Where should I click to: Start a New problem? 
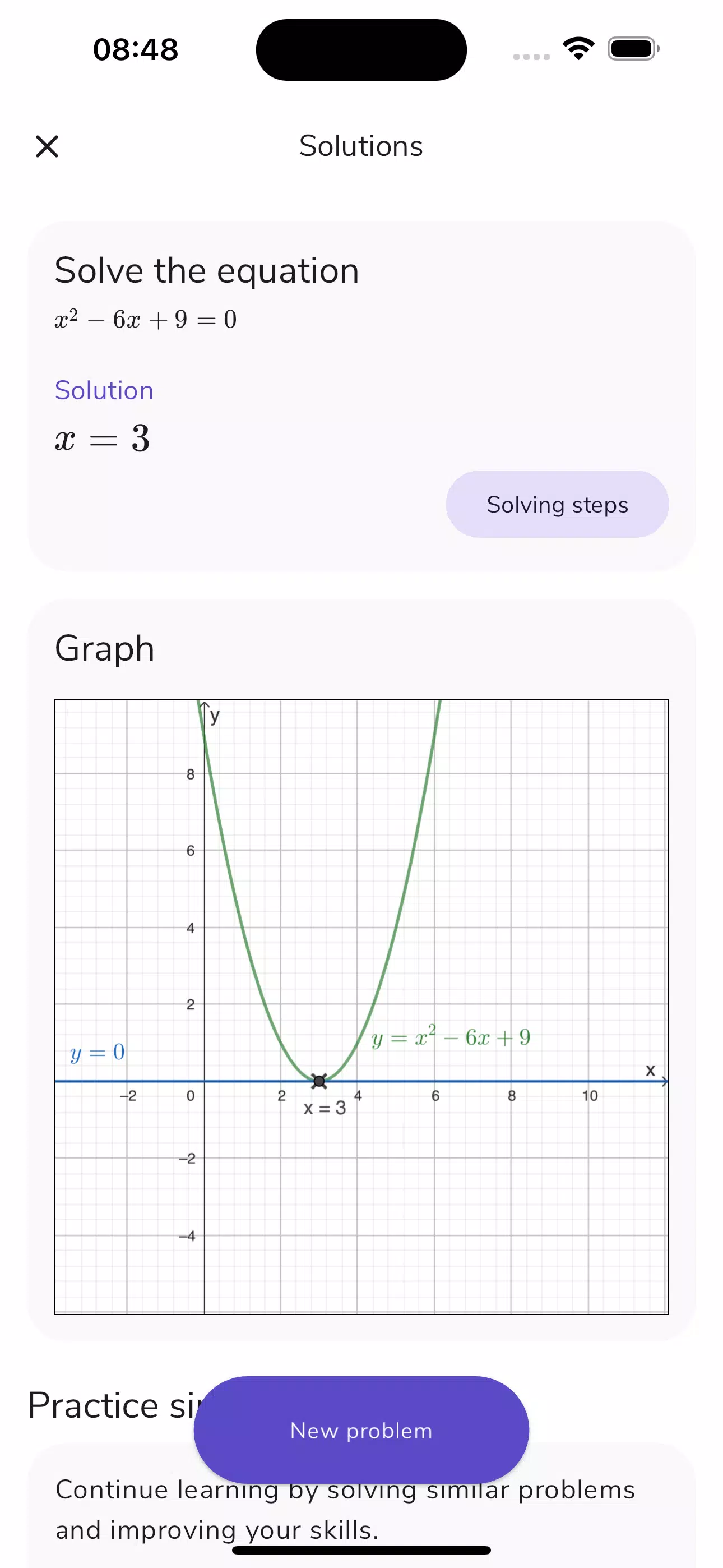point(361,1430)
